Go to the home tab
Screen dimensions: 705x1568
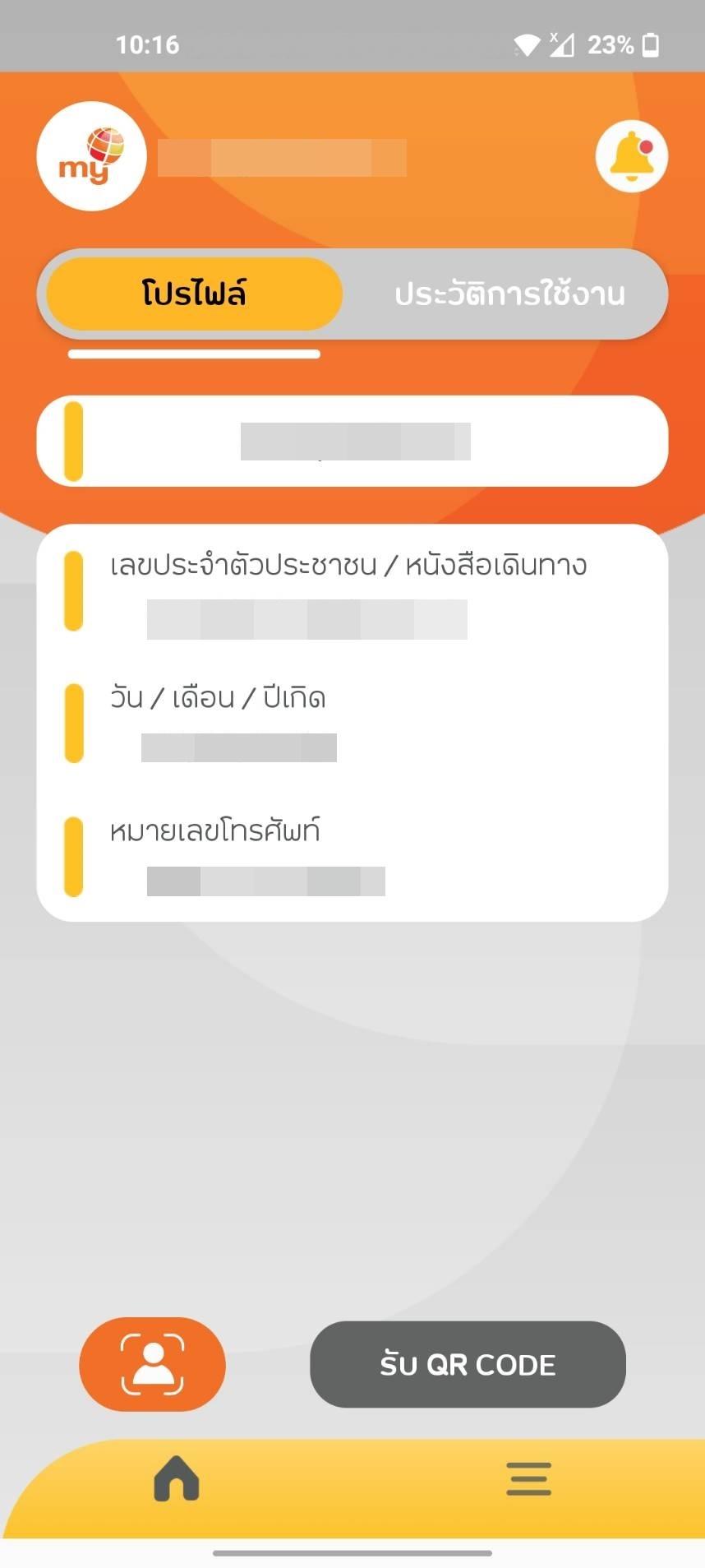[x=177, y=1478]
